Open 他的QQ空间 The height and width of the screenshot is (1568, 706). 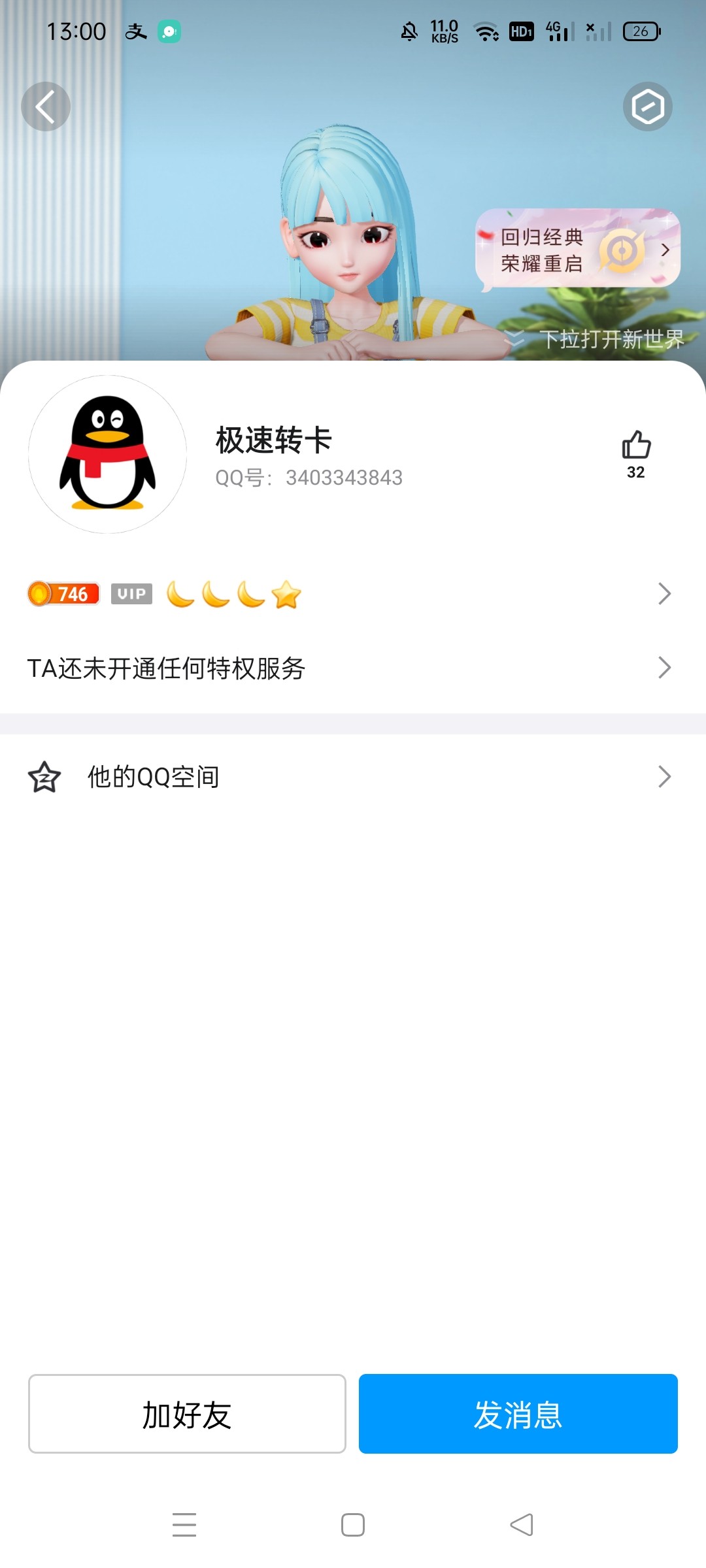(352, 777)
